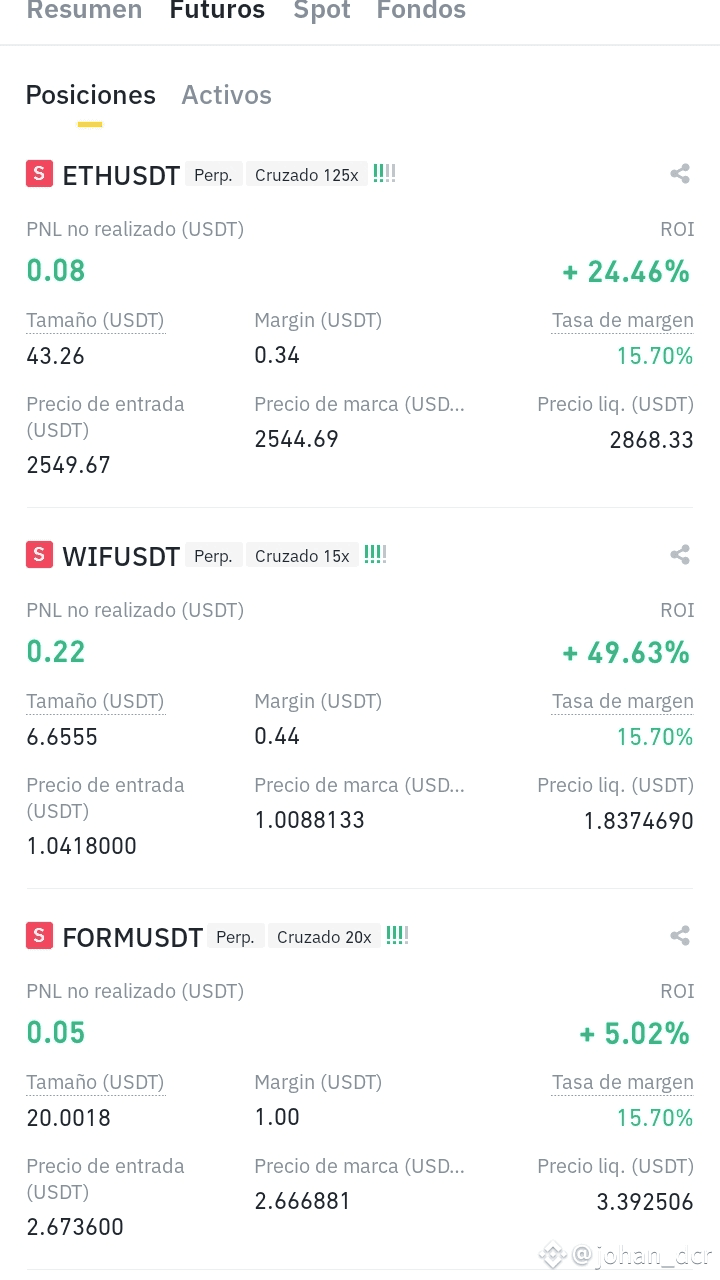Show the Posiciones list
Screen dimensions: 720x1280
tap(91, 95)
